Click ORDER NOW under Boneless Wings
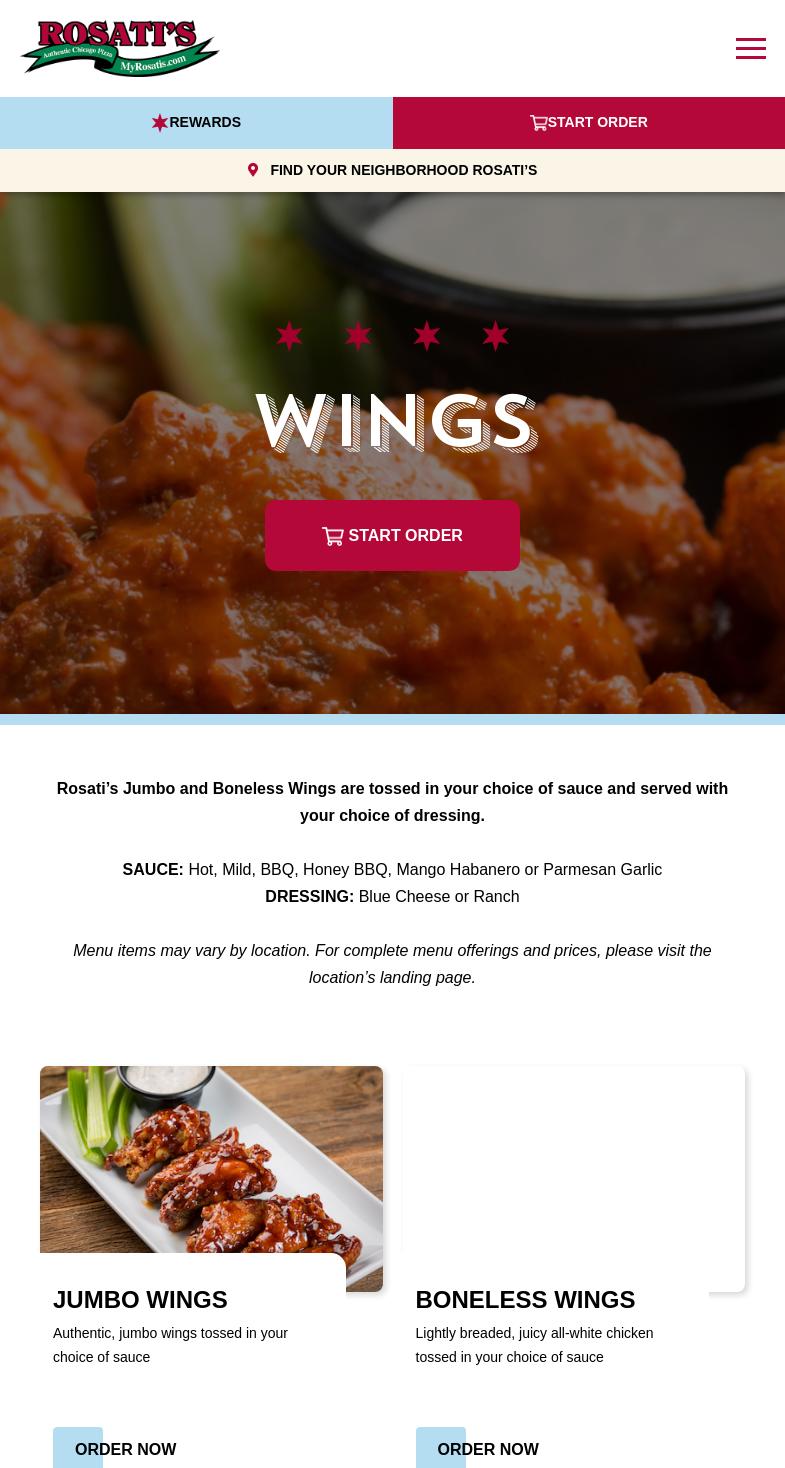The image size is (785, 1468). click(488, 1449)
